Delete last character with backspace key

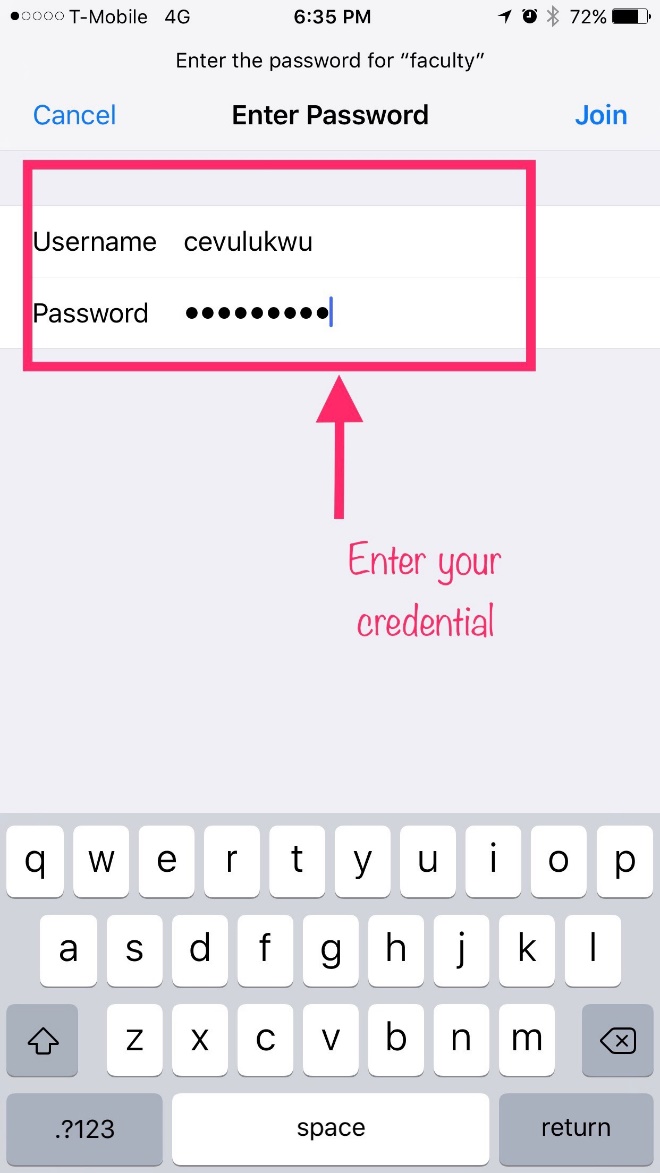[x=617, y=1042]
